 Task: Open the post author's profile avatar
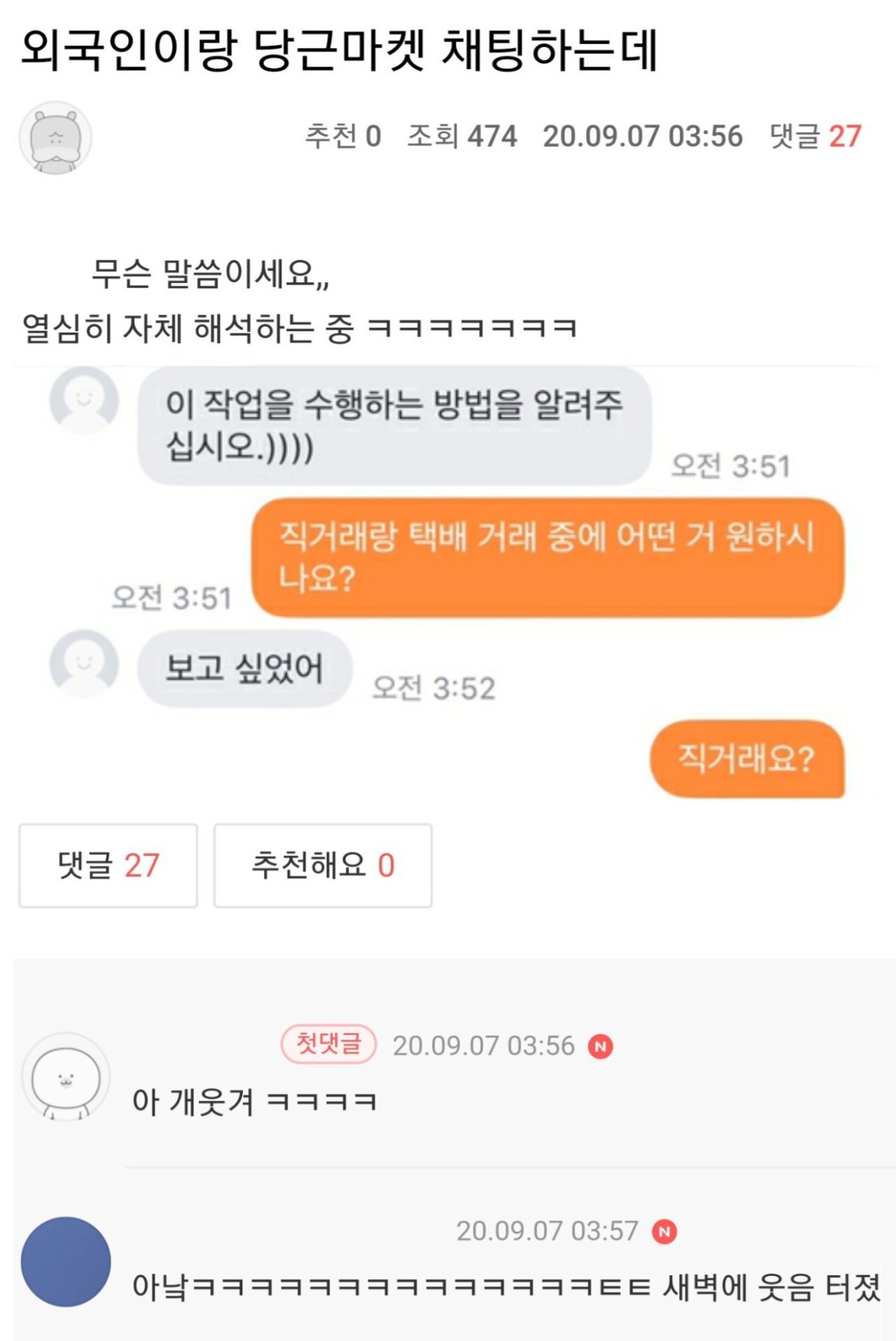pyautogui.click(x=55, y=138)
